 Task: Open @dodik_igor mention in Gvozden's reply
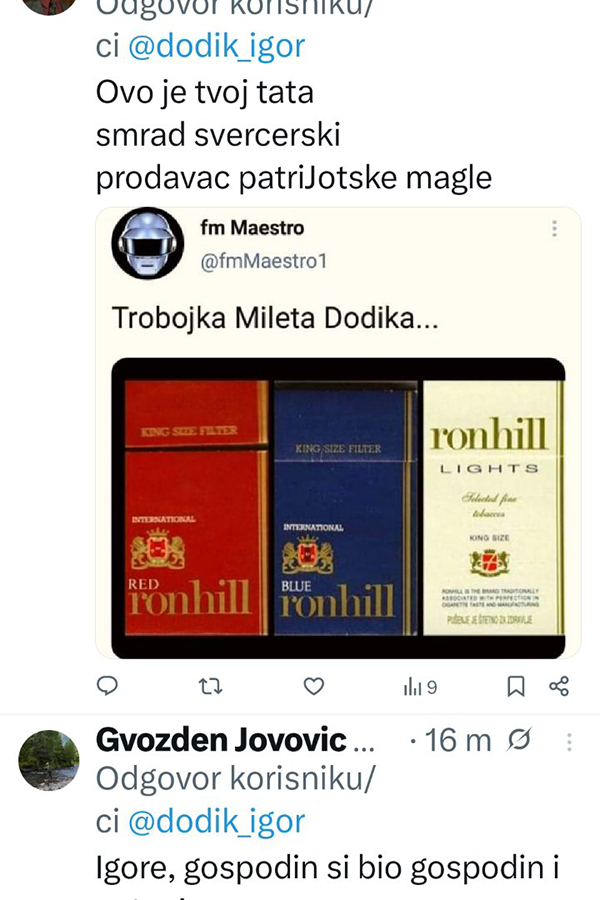click(216, 821)
